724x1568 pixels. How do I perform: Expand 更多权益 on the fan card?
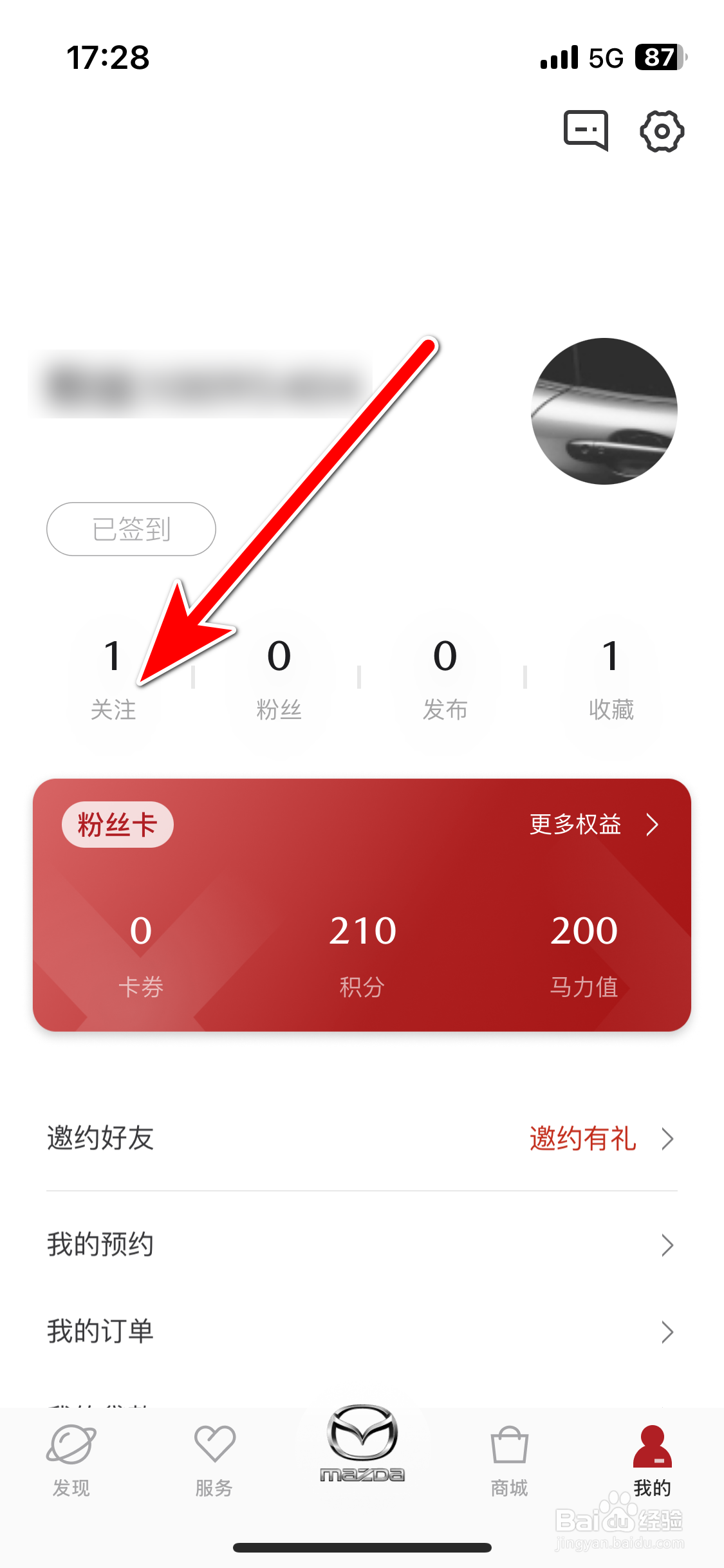tap(591, 825)
